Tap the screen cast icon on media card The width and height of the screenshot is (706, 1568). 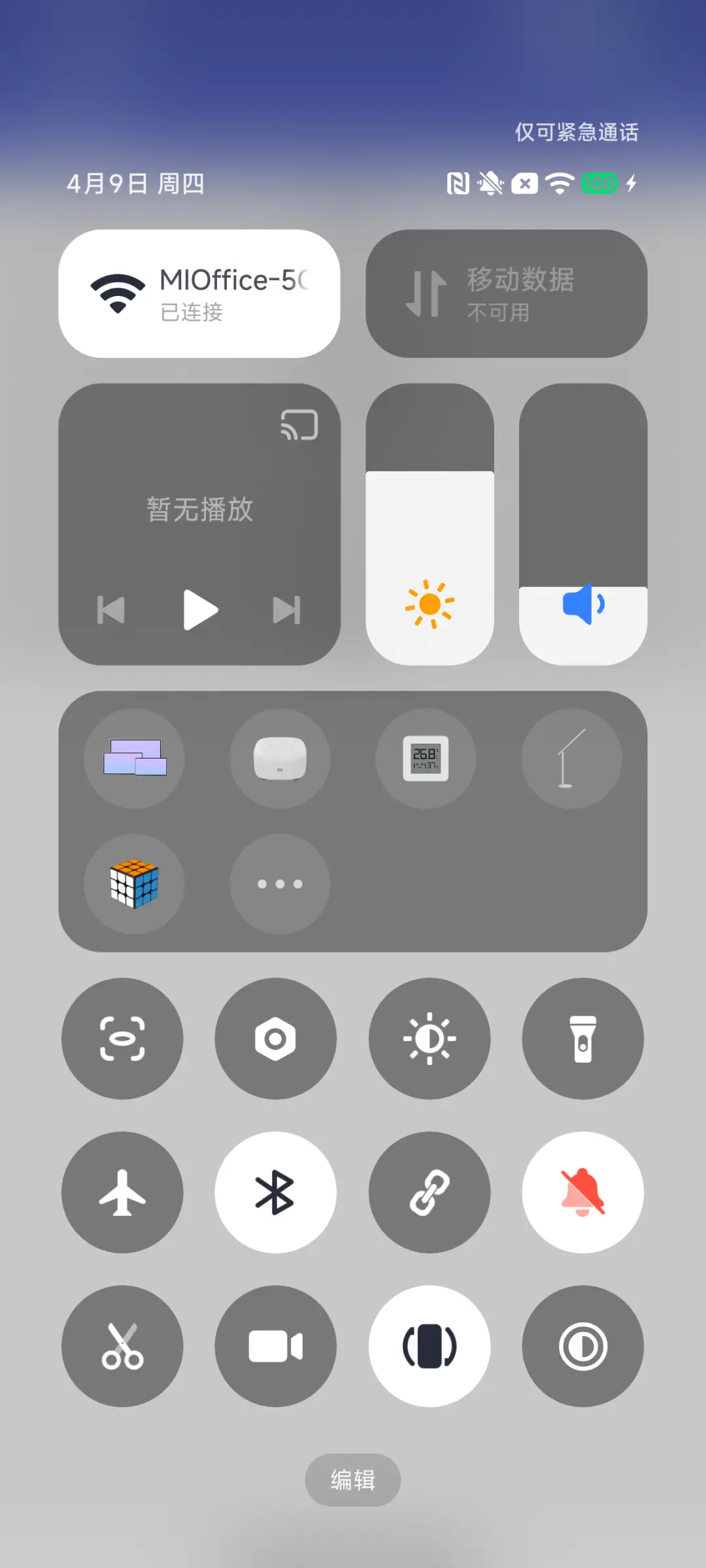[x=299, y=426]
